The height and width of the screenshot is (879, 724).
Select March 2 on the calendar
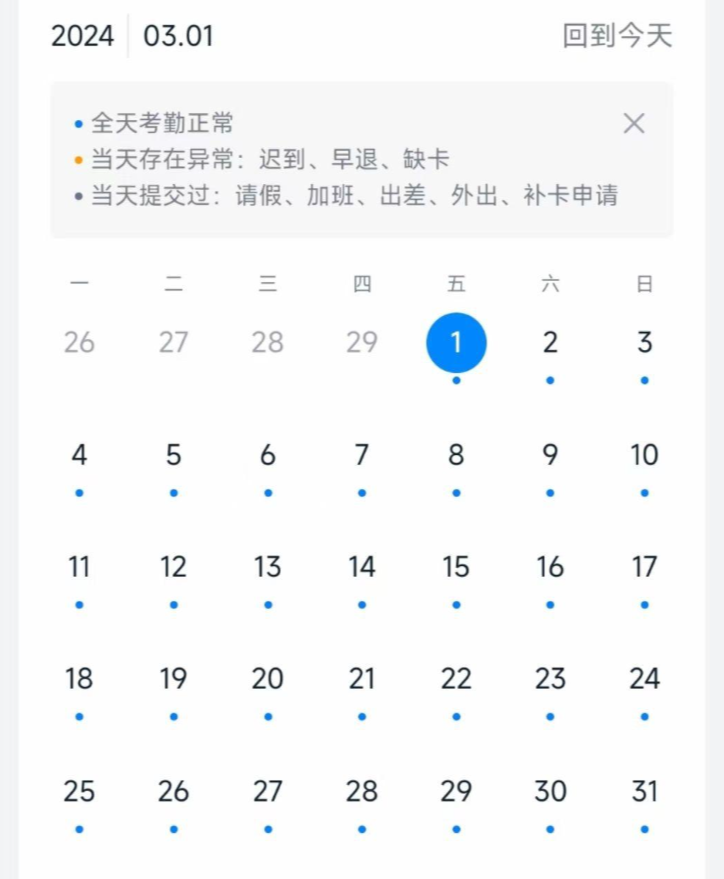point(550,343)
